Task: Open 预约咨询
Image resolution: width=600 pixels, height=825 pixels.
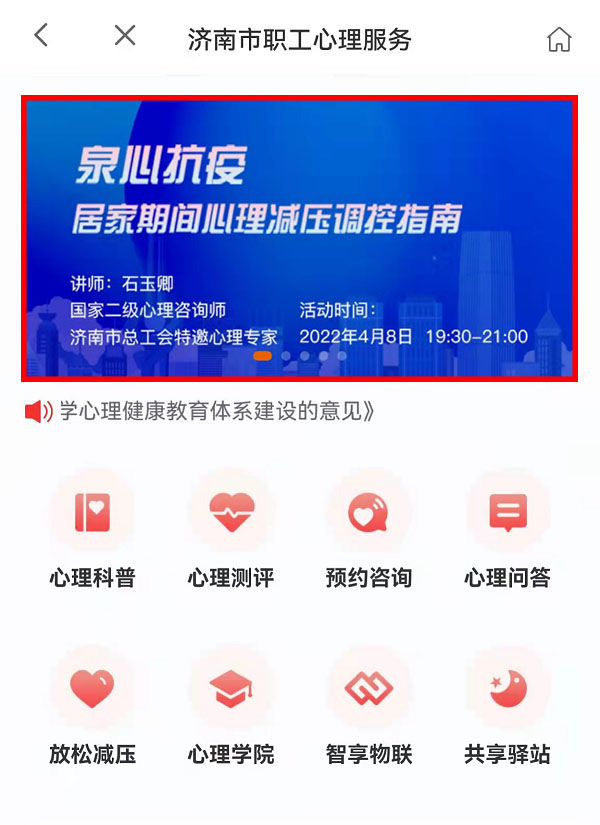Action: [369, 532]
